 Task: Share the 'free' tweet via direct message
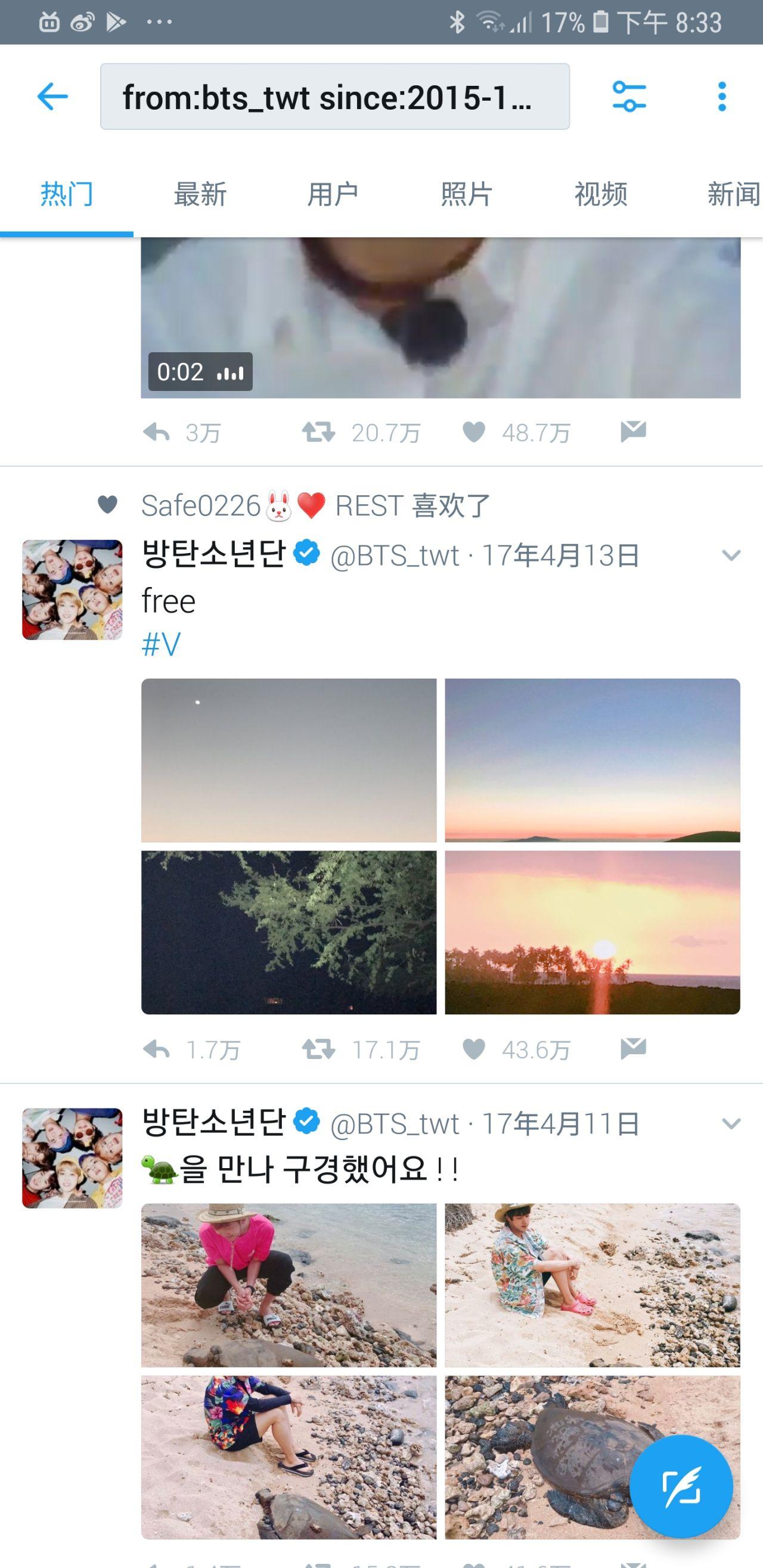pos(632,1048)
